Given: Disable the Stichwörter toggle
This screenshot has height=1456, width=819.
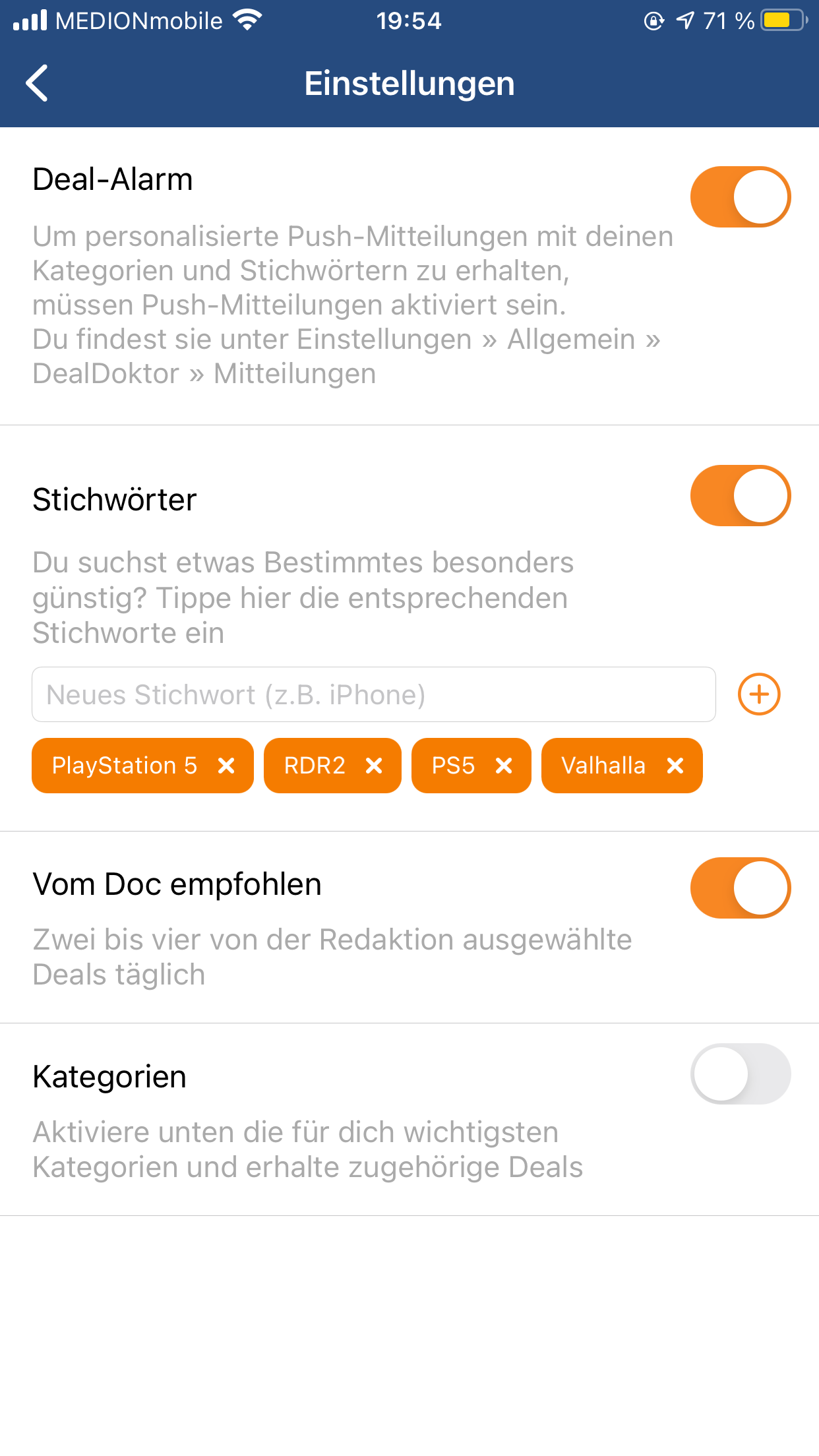Looking at the screenshot, I should pos(740,495).
